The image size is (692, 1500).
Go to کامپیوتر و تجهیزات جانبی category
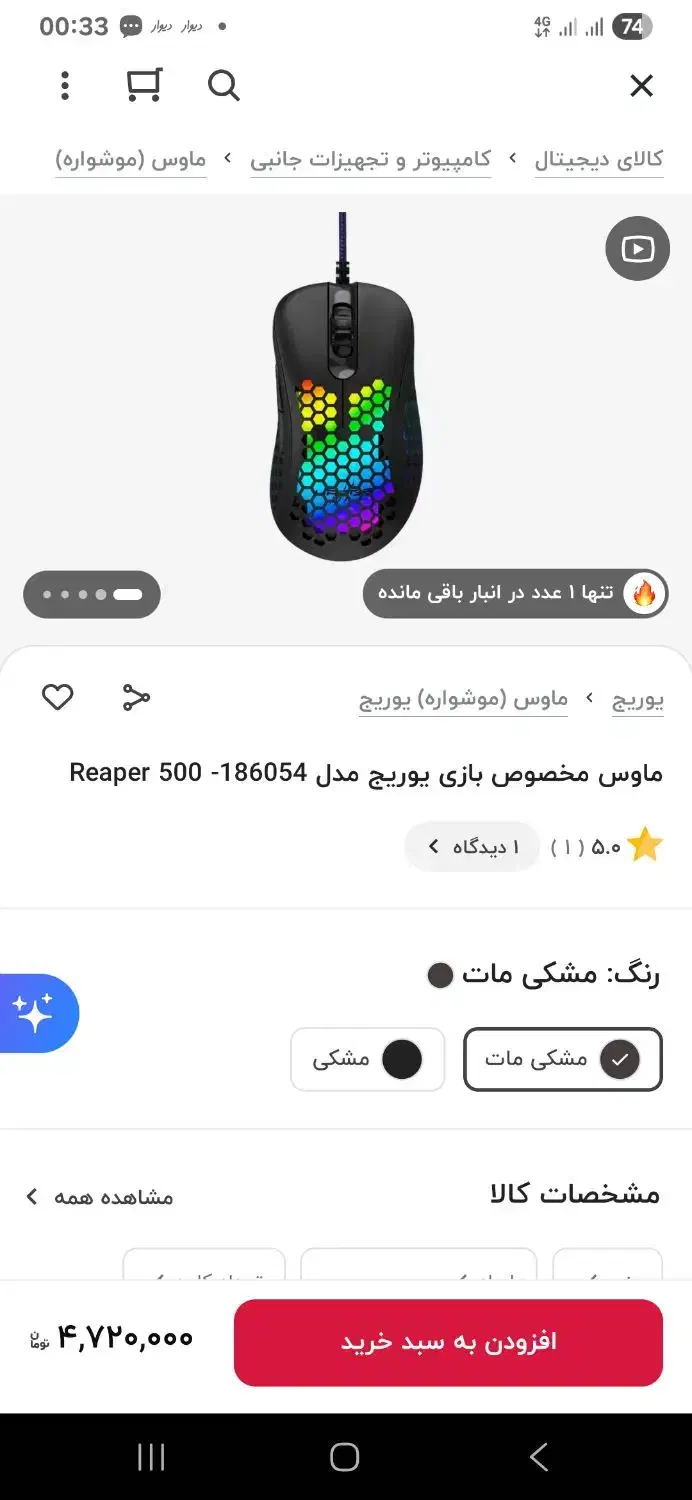tap(370, 160)
